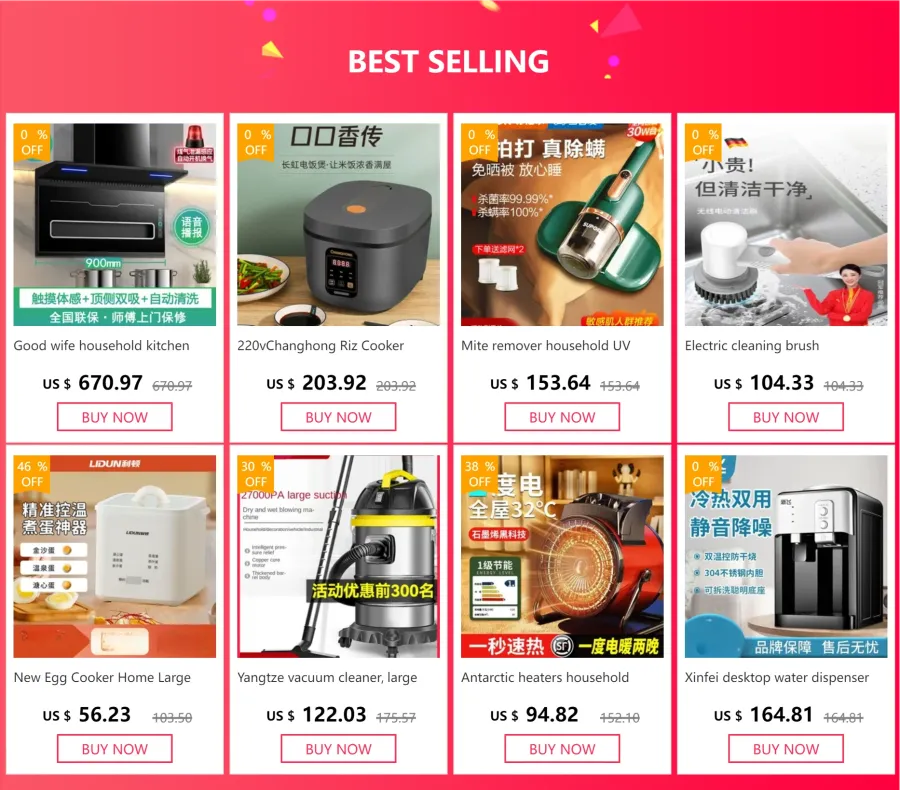View the Yangtze vacuum cleaner product
The width and height of the screenshot is (900, 790).
(338, 557)
